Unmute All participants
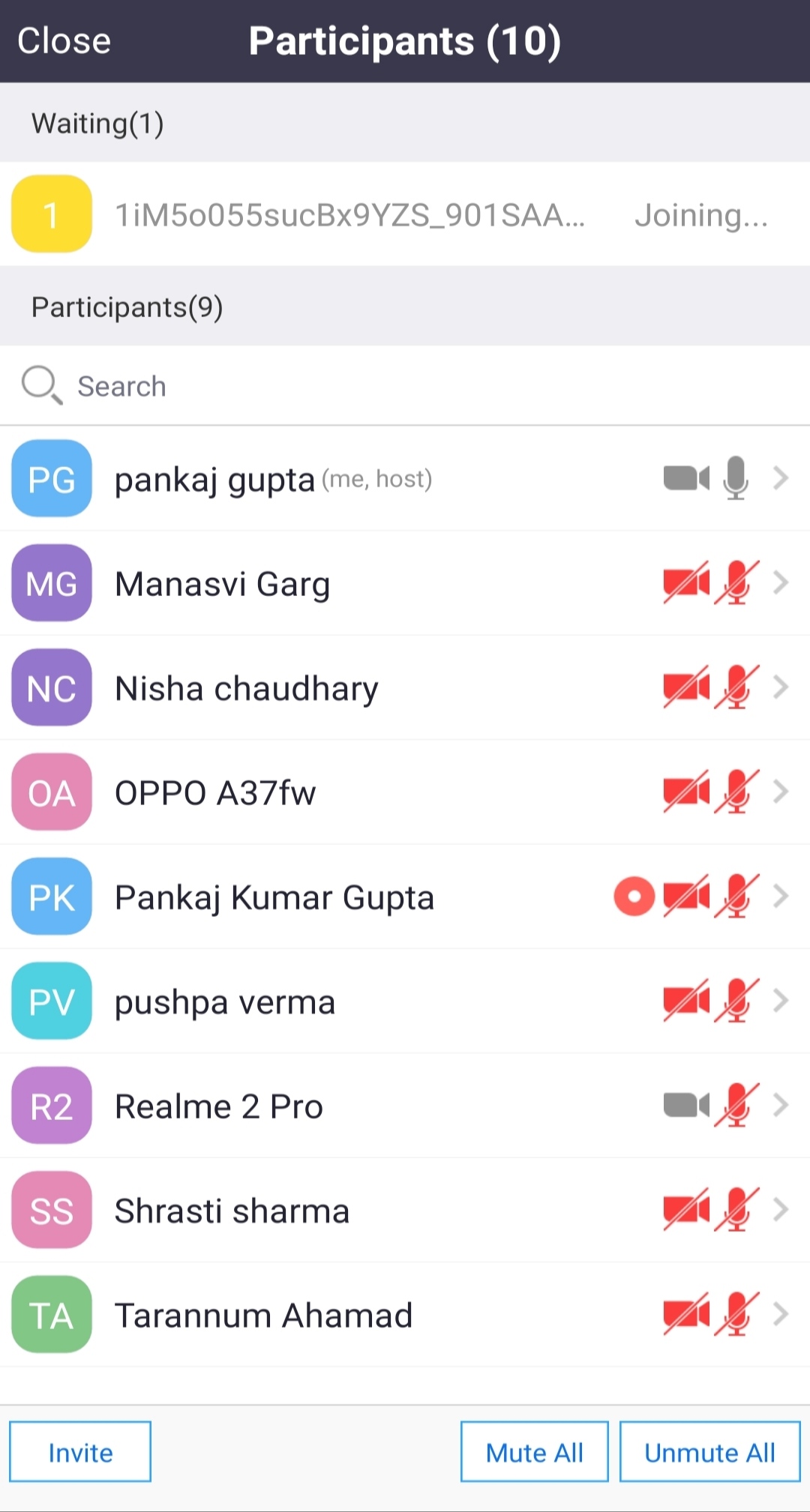810x1512 pixels. click(709, 1452)
